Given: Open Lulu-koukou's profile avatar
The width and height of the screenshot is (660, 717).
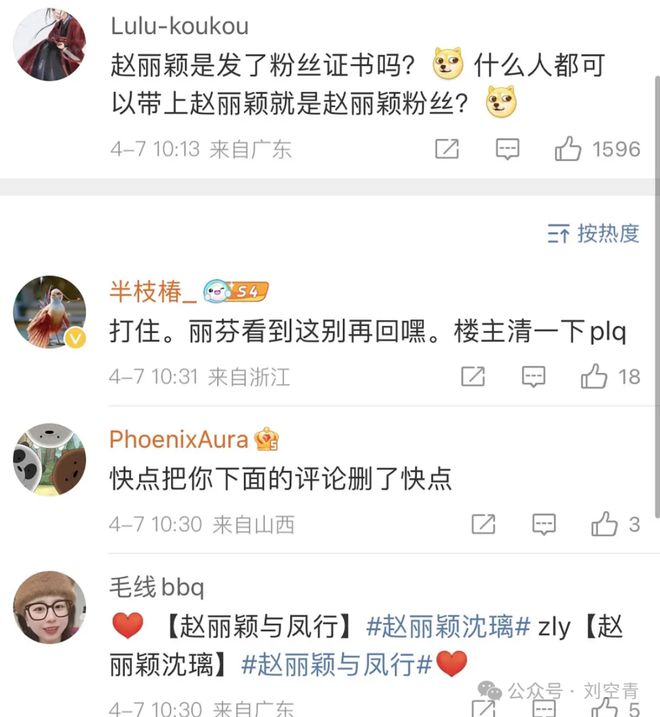Looking at the screenshot, I should 49,44.
